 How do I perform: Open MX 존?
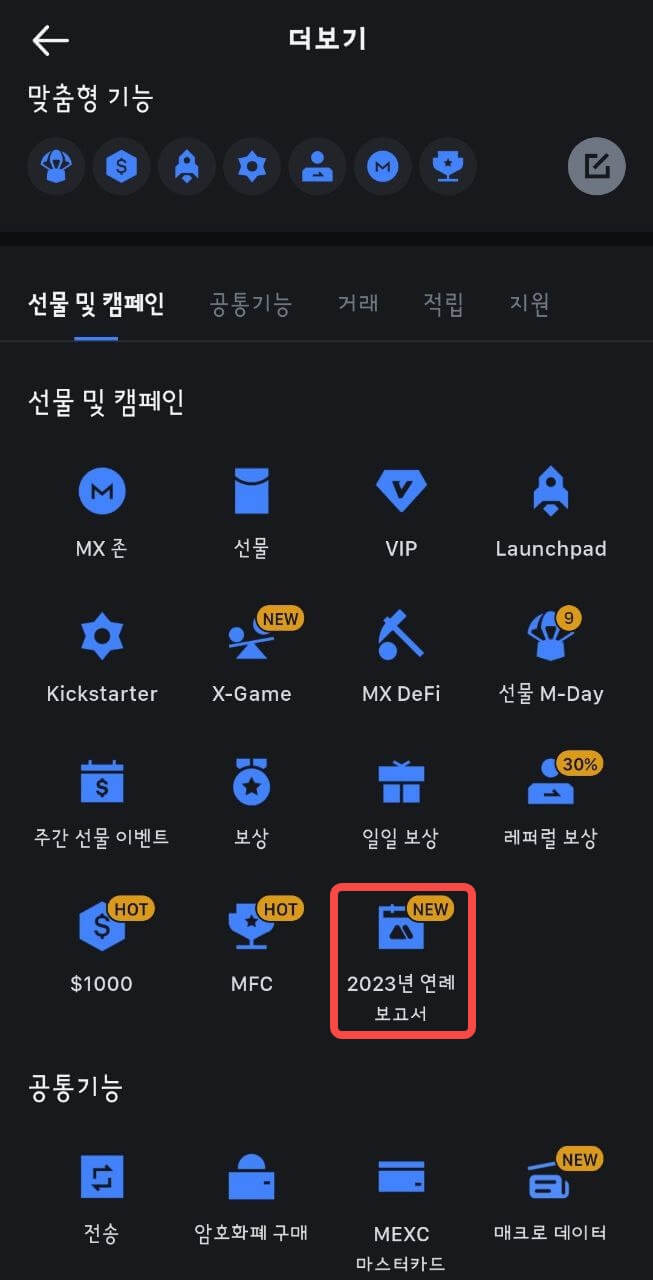click(102, 510)
